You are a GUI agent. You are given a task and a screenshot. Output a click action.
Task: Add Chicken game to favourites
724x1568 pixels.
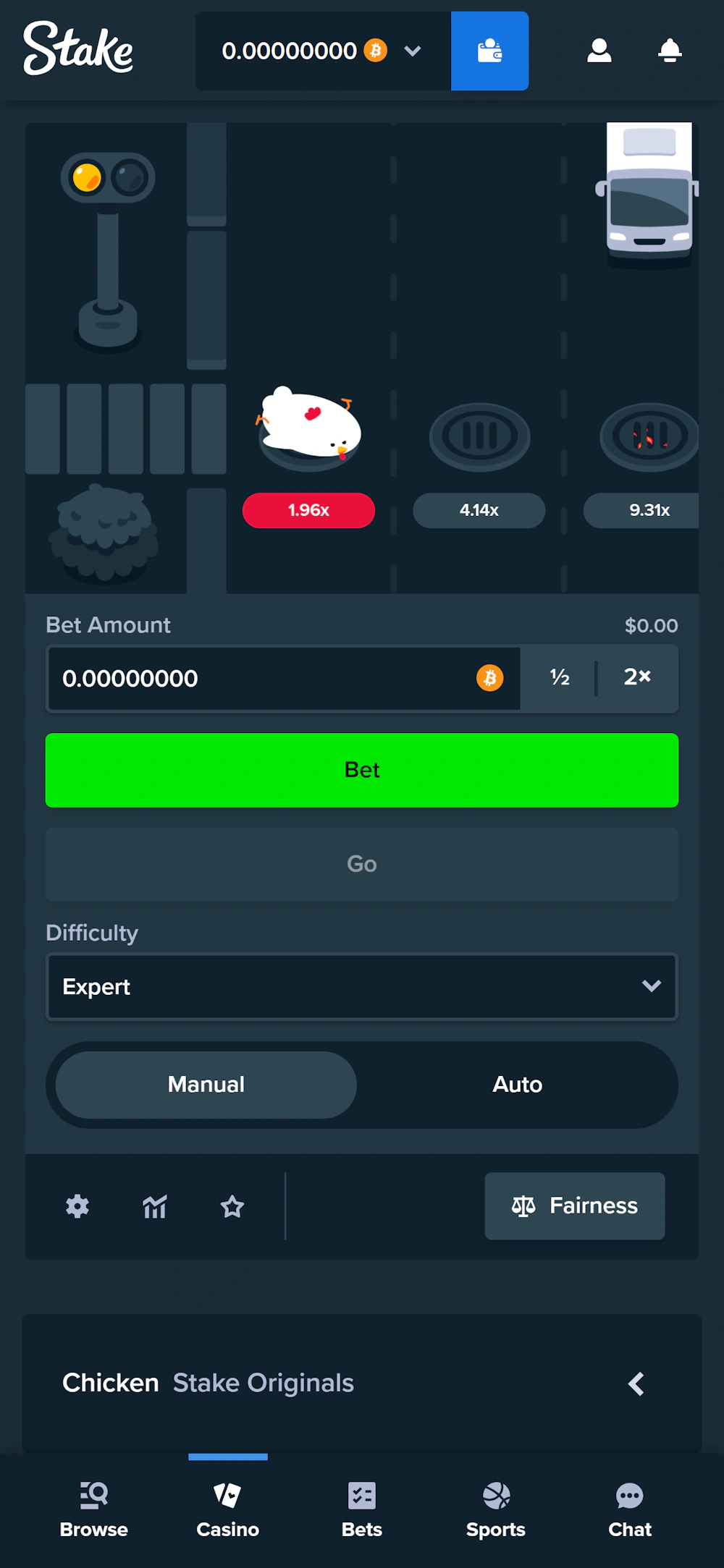coord(232,1206)
